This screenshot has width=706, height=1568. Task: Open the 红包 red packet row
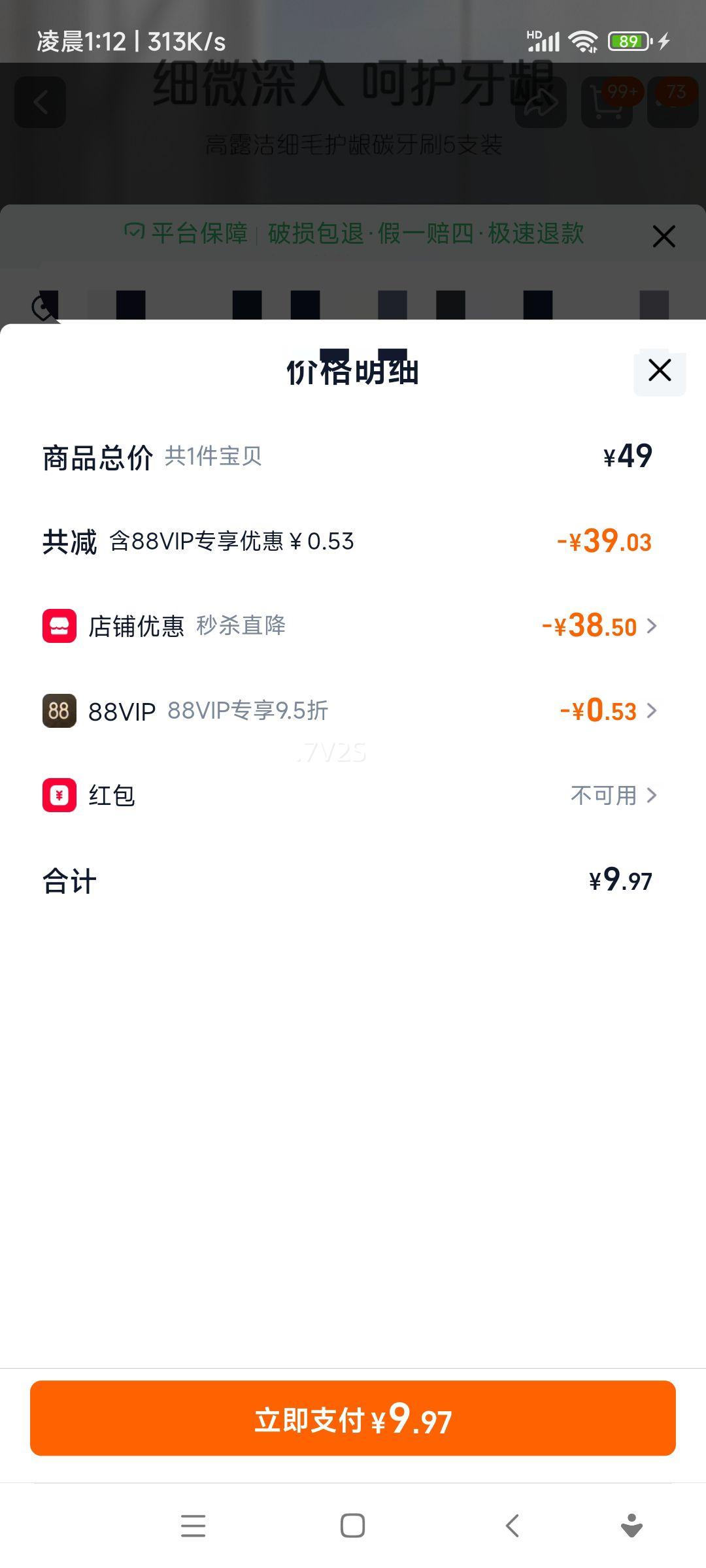coord(613,795)
